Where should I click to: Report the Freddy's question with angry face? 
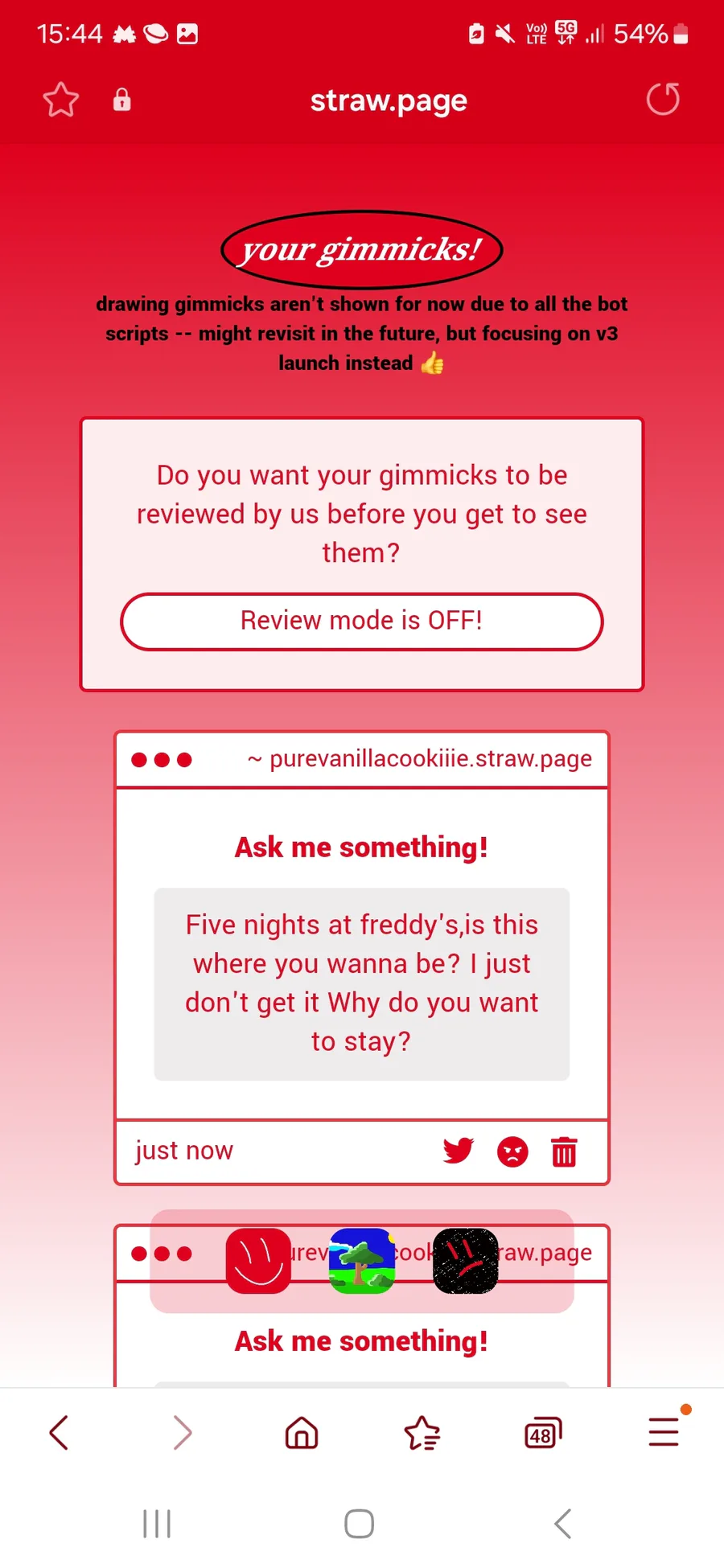pyautogui.click(x=512, y=1151)
